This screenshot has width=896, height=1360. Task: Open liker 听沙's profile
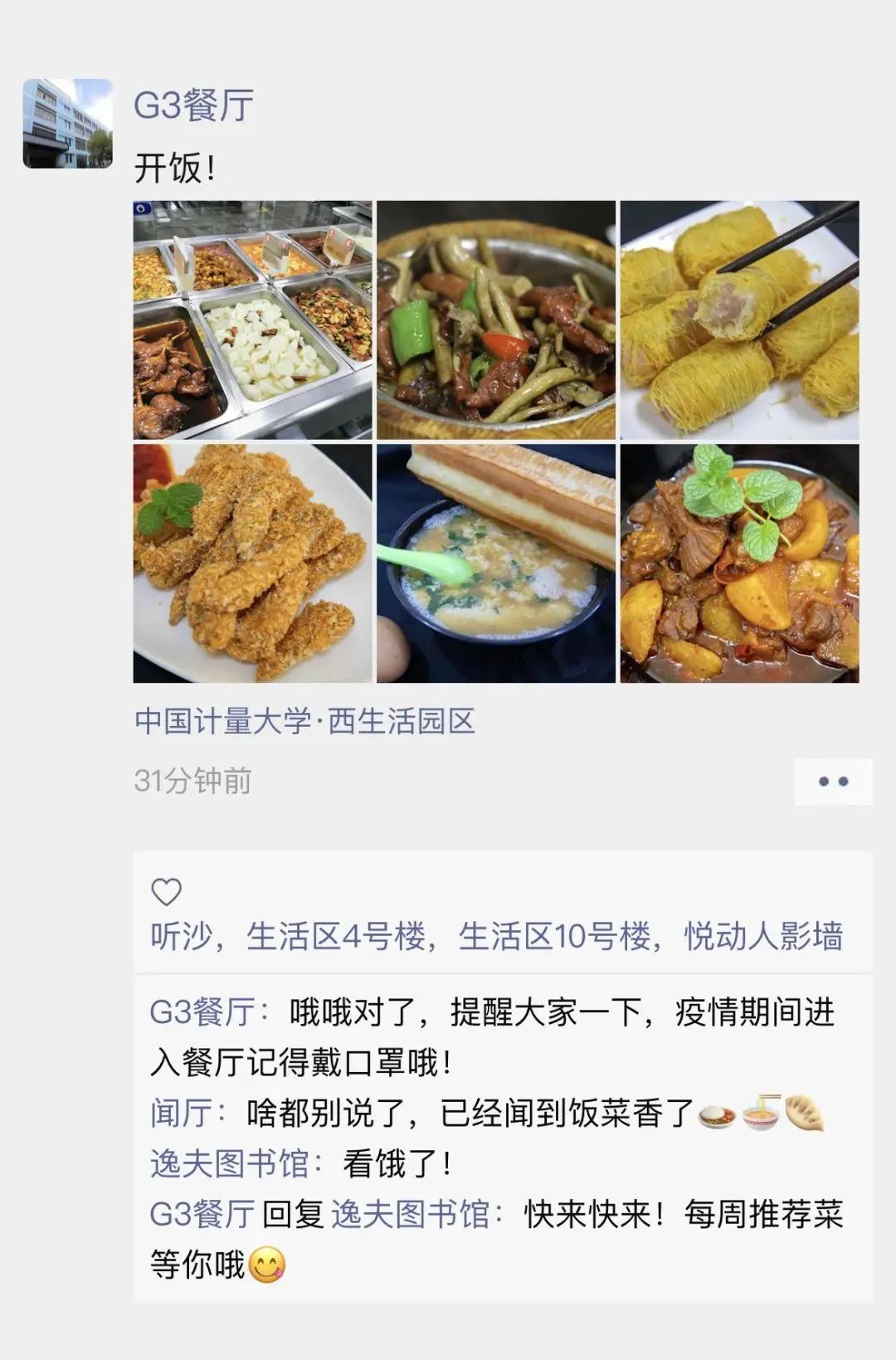tap(181, 936)
